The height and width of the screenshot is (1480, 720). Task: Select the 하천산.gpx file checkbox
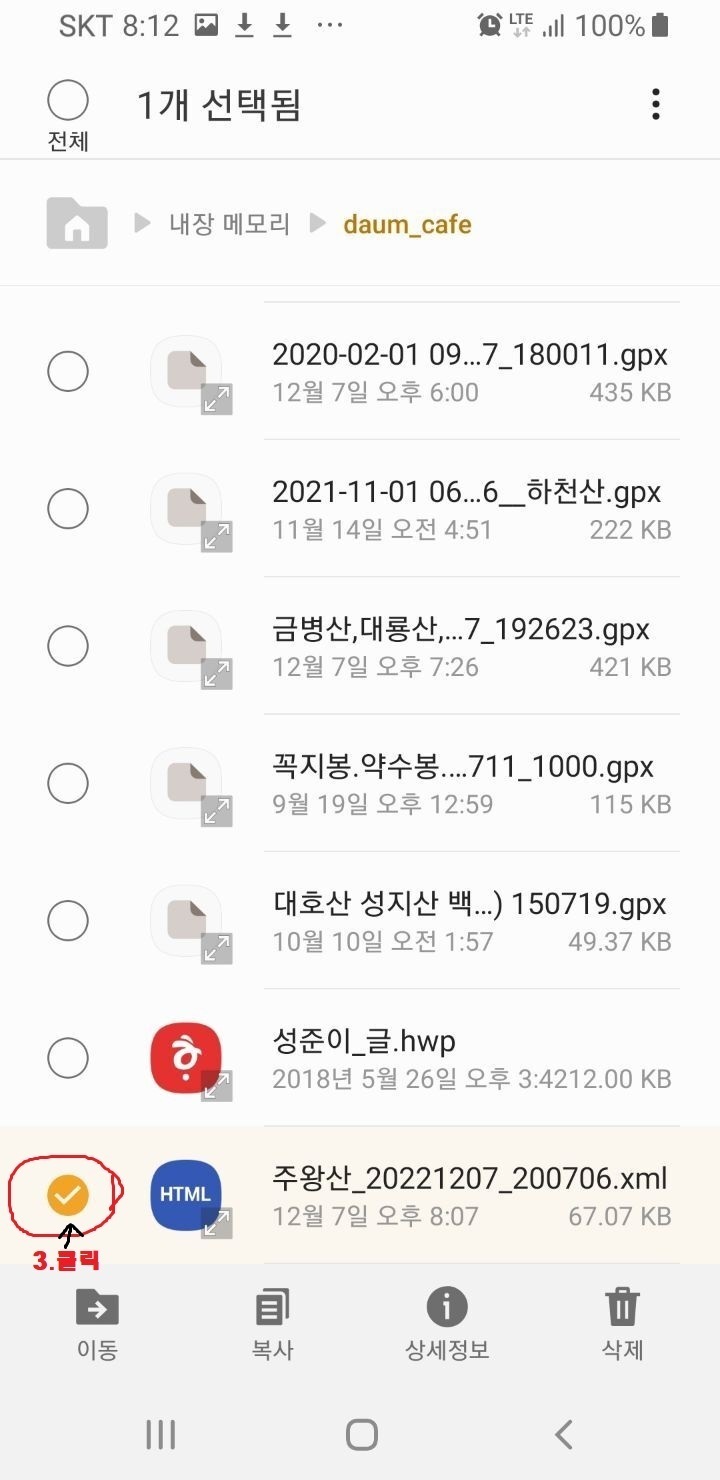pos(68,509)
